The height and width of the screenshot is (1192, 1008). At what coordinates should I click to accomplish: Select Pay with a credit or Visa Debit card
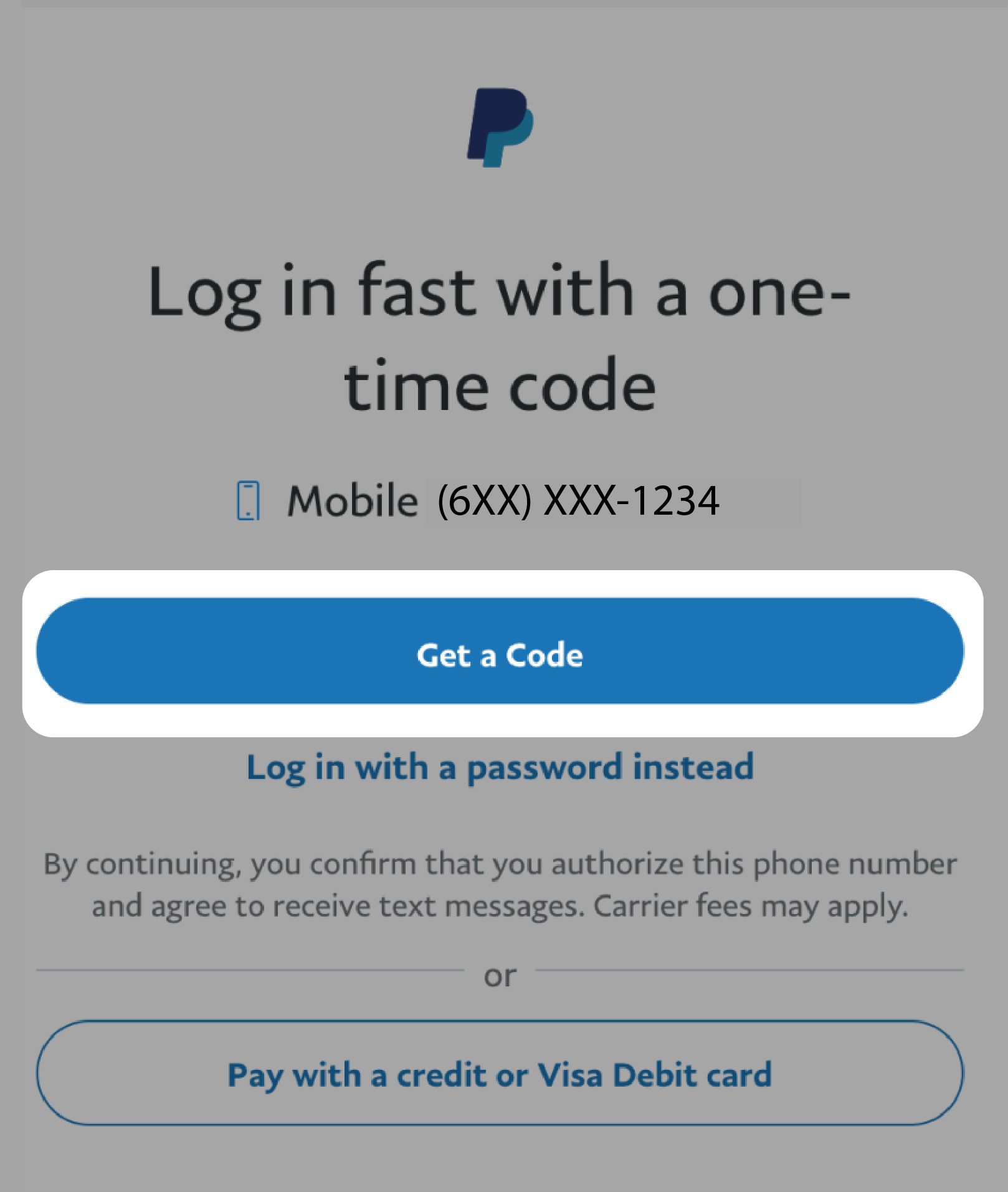[x=500, y=1074]
